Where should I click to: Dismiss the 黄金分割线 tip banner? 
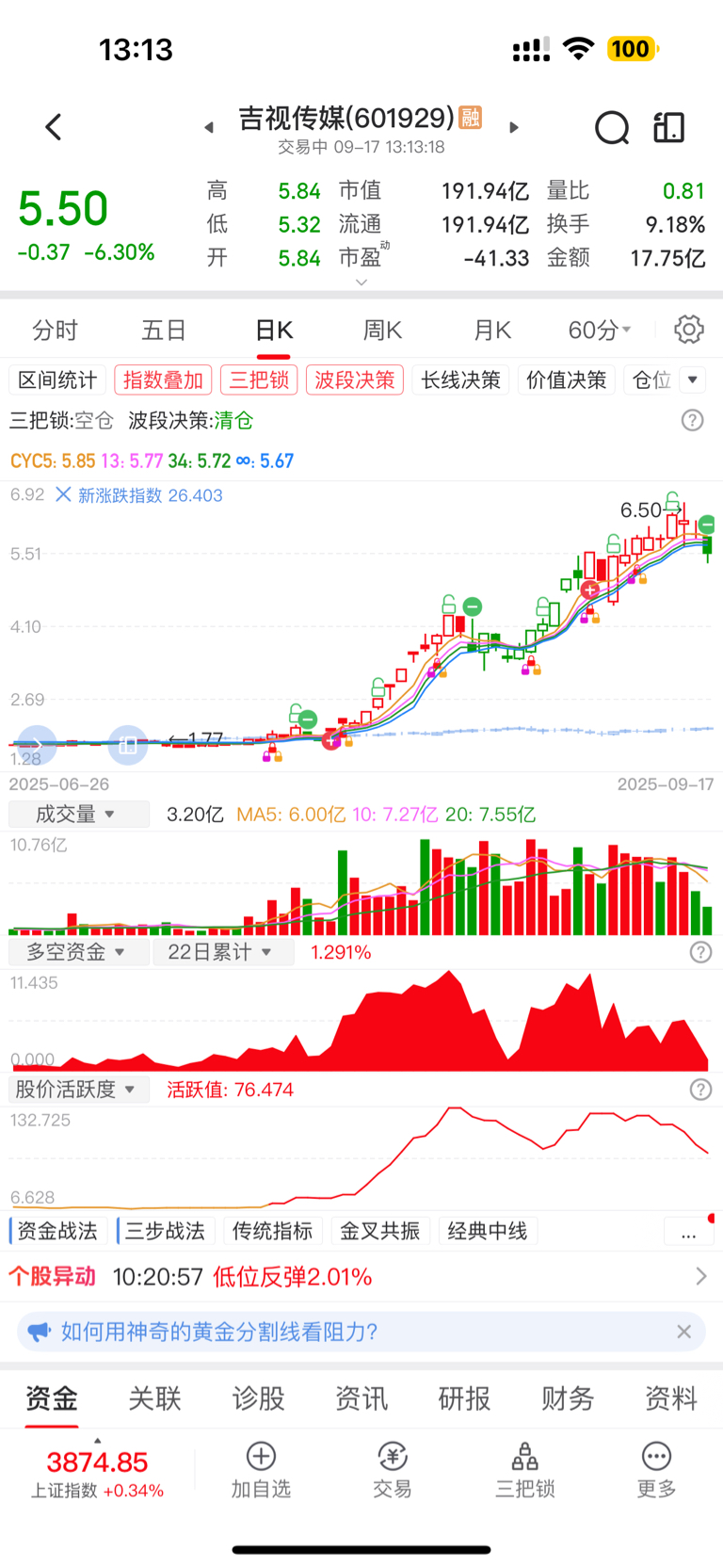684,1332
